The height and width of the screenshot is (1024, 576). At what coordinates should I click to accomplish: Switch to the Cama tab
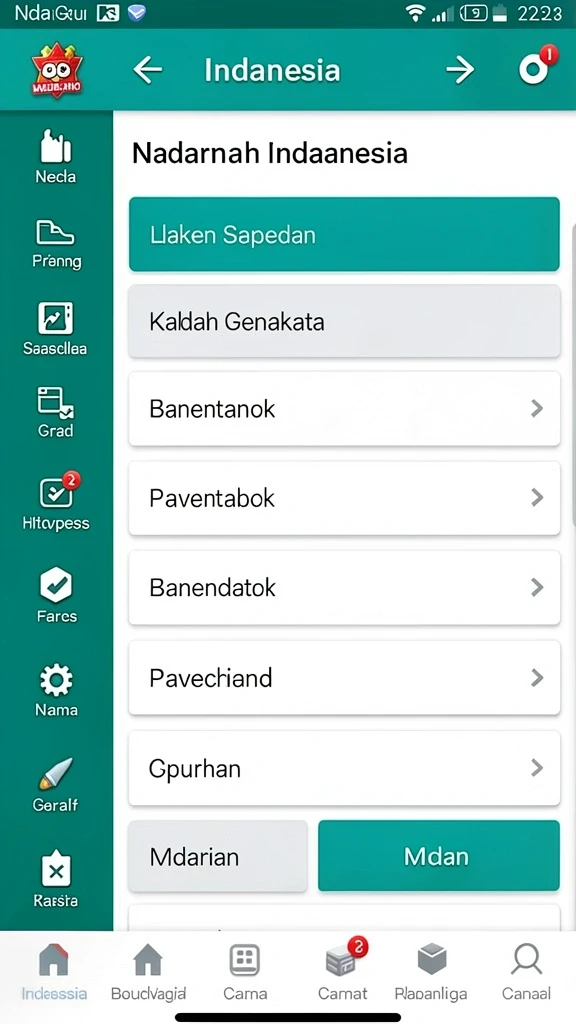[245, 973]
